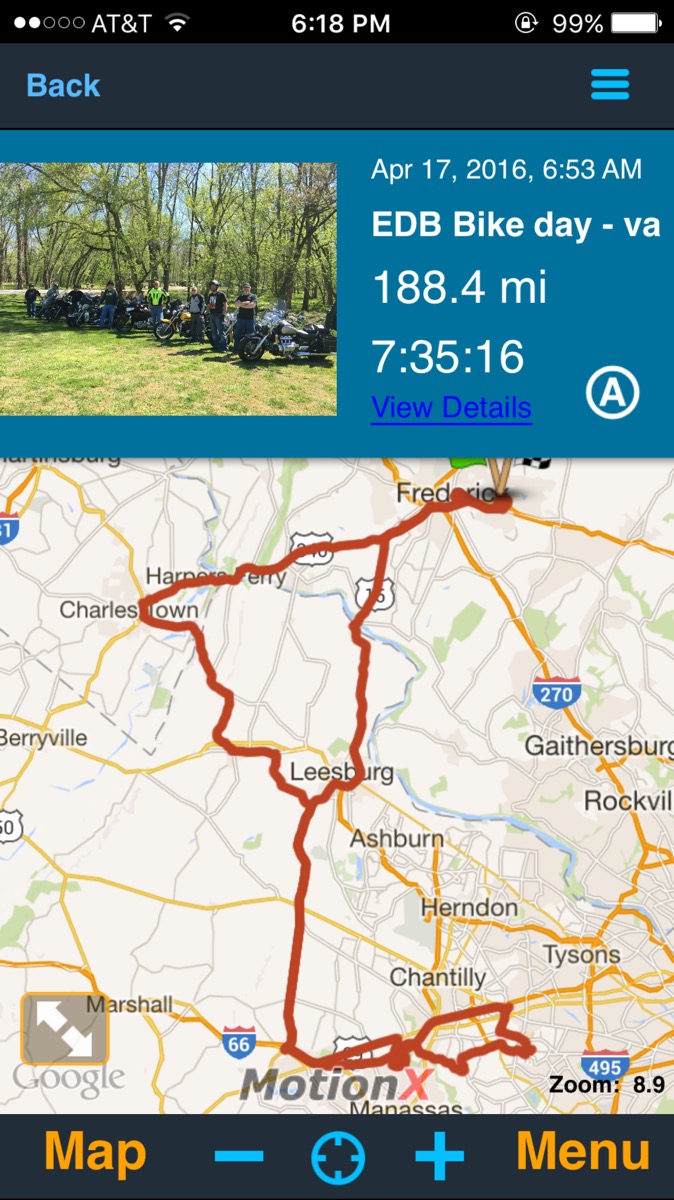Go back using the Back button
The height and width of the screenshot is (1200, 674).
pos(63,86)
